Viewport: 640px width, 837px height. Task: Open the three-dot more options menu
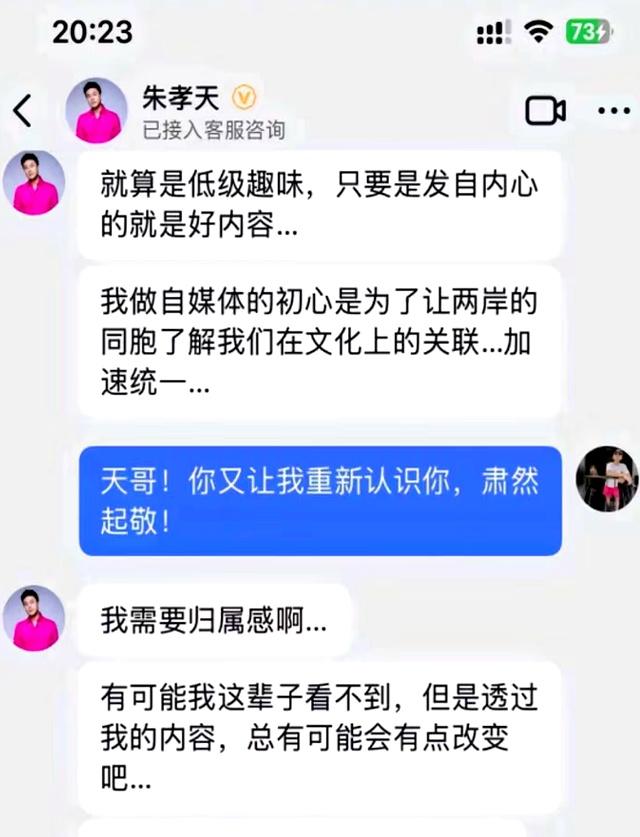coord(612,110)
